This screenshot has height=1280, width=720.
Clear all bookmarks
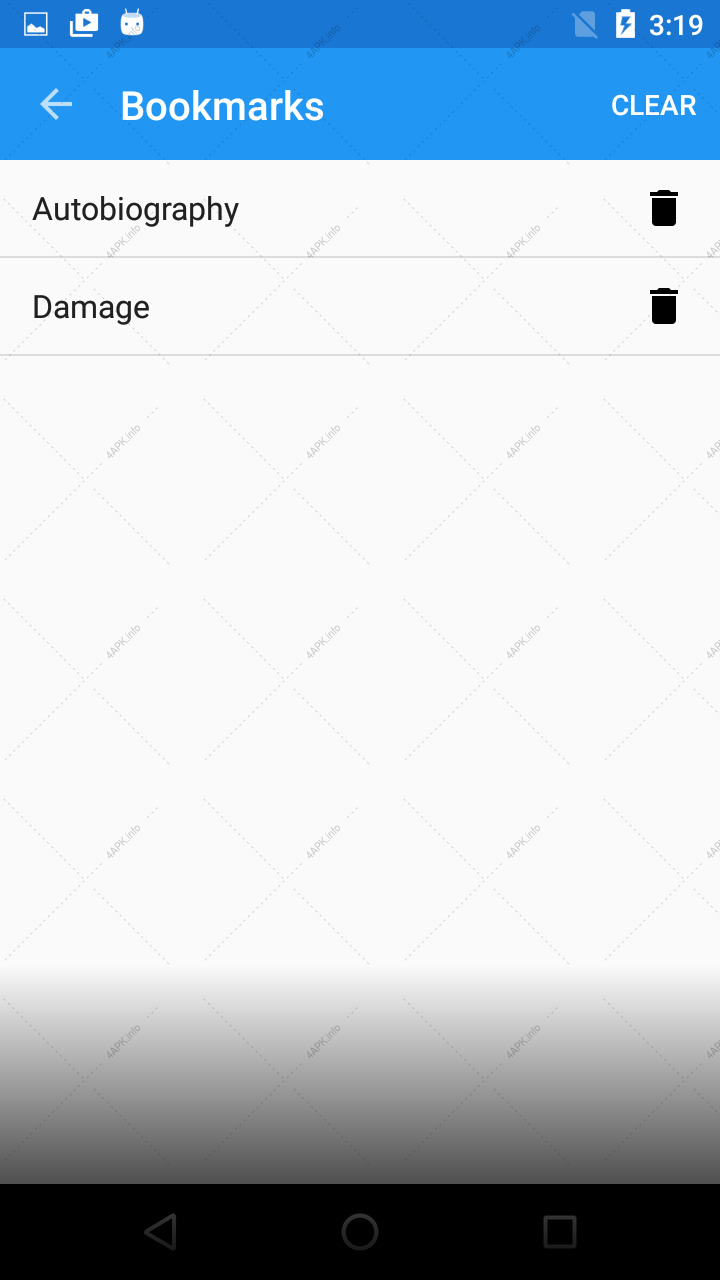[x=654, y=105]
